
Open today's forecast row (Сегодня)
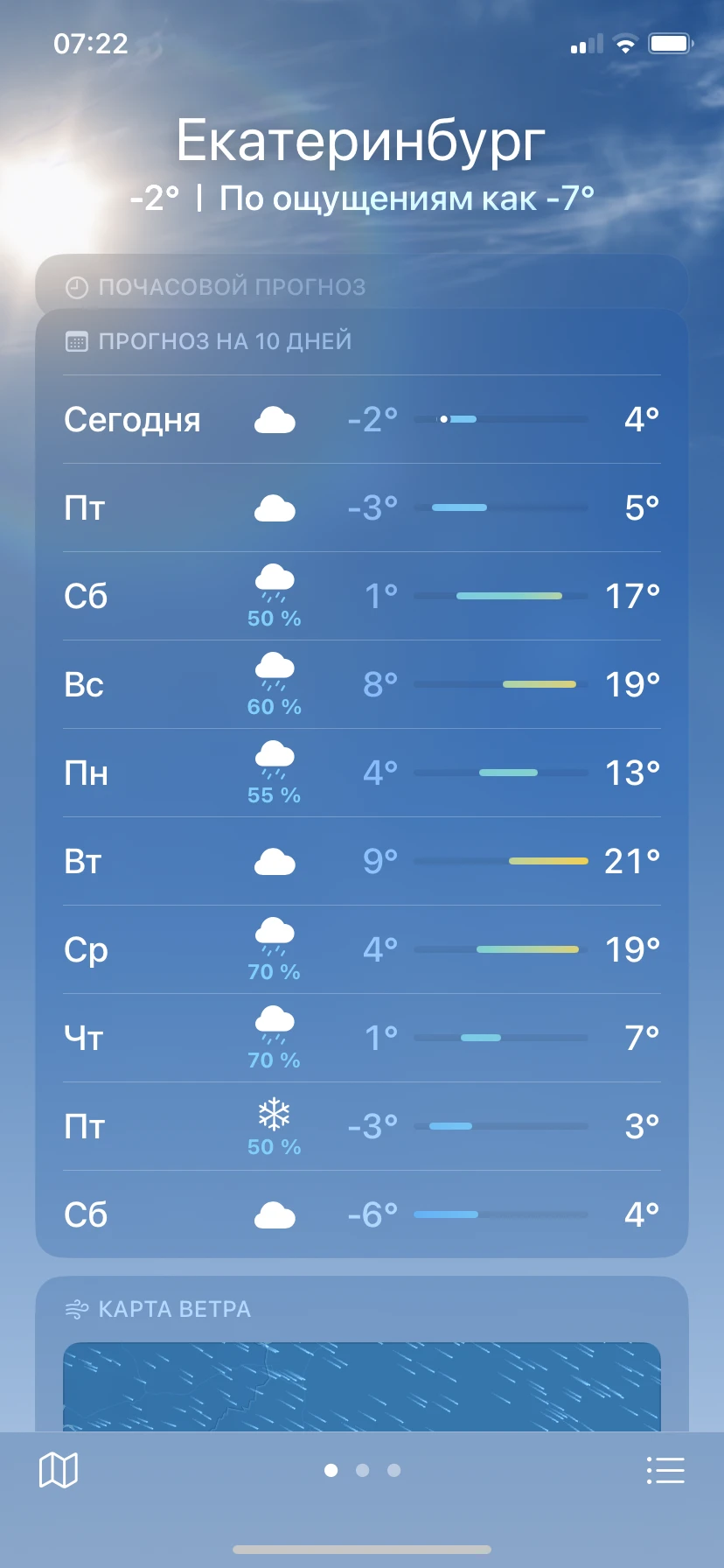[361, 420]
